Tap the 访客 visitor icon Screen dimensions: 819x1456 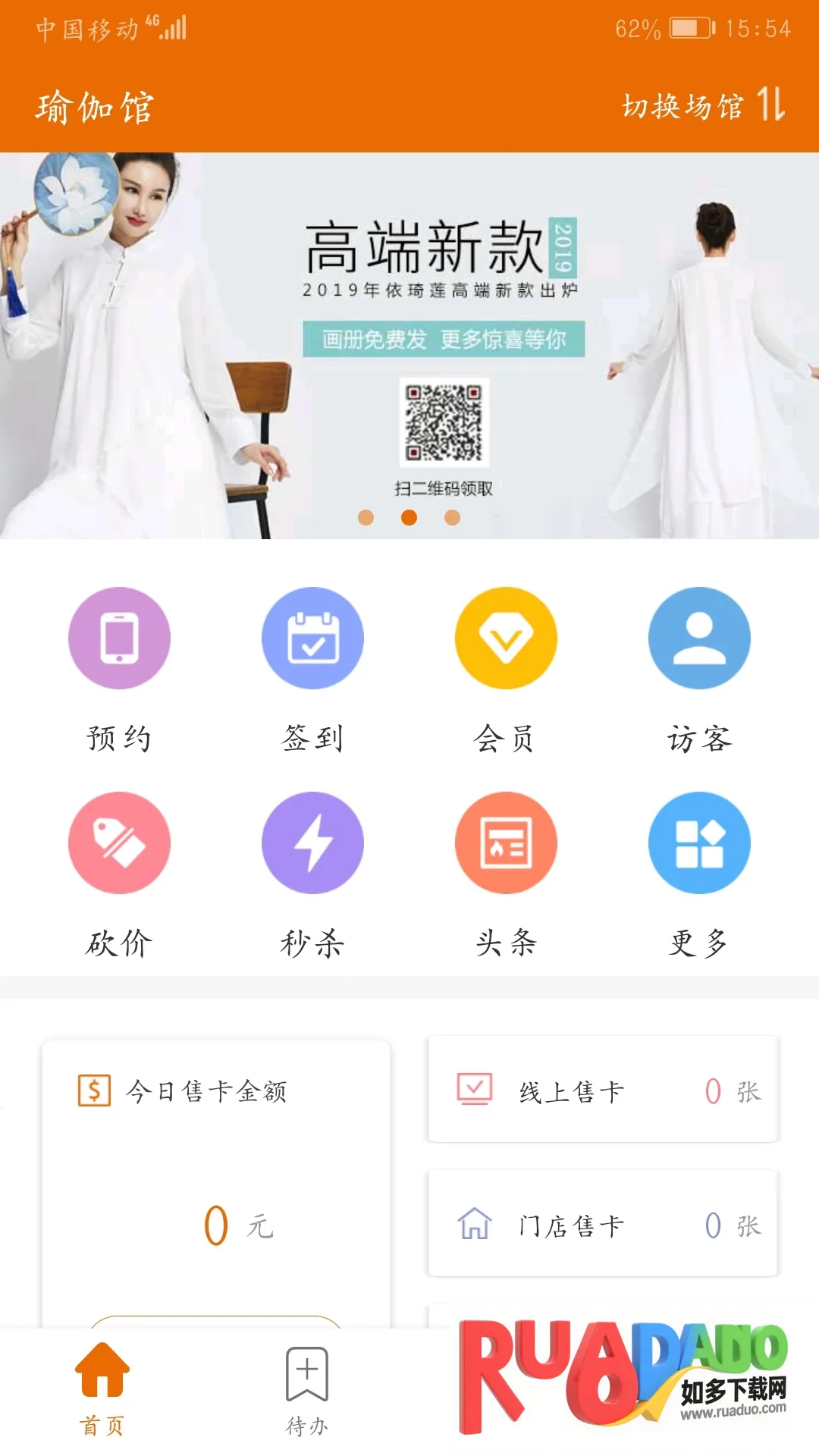click(x=699, y=638)
